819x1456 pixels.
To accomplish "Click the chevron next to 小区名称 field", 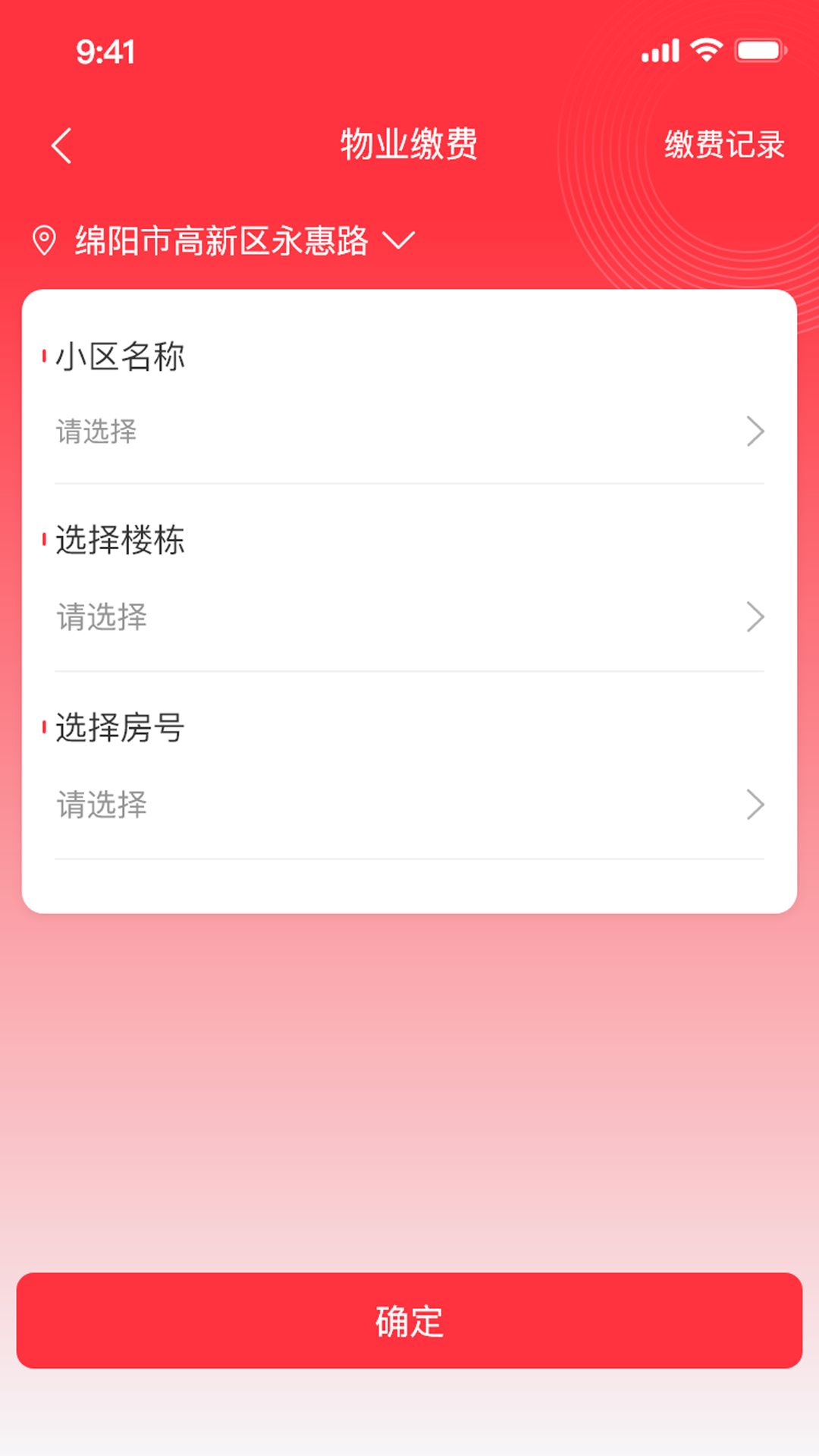I will 756,431.
